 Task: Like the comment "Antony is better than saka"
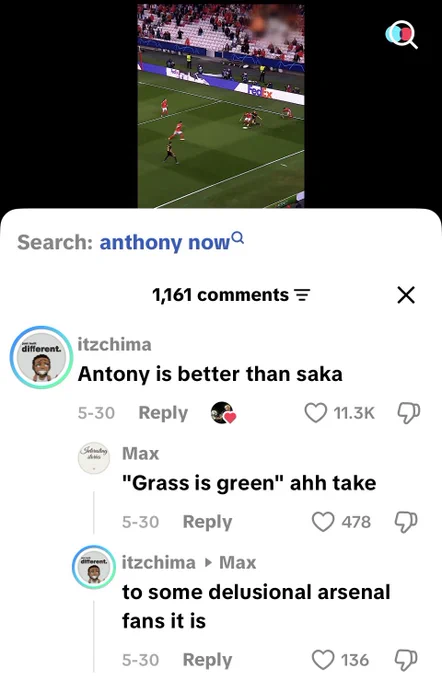coord(316,413)
